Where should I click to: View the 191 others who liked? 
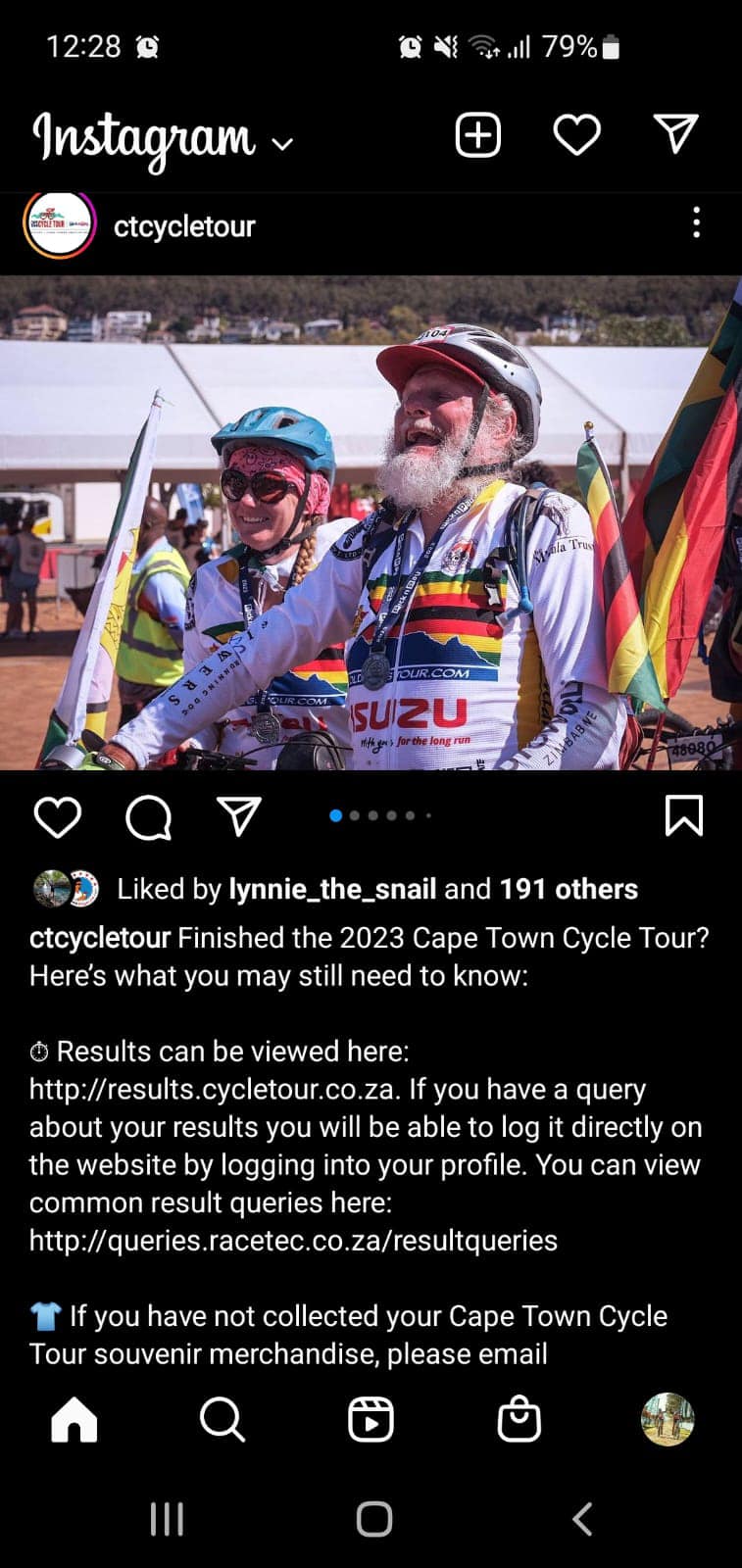click(x=569, y=889)
